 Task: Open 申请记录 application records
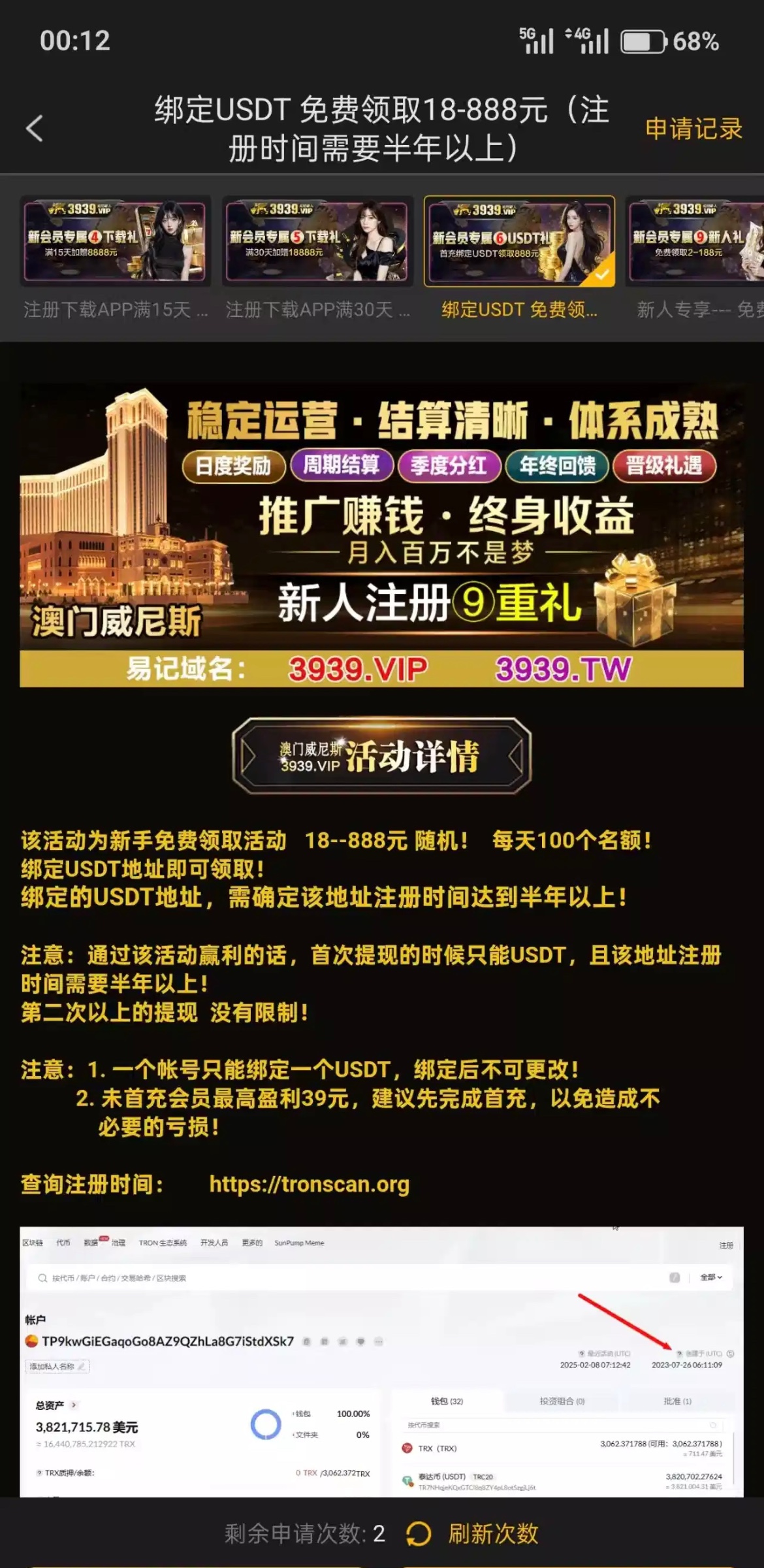(693, 129)
